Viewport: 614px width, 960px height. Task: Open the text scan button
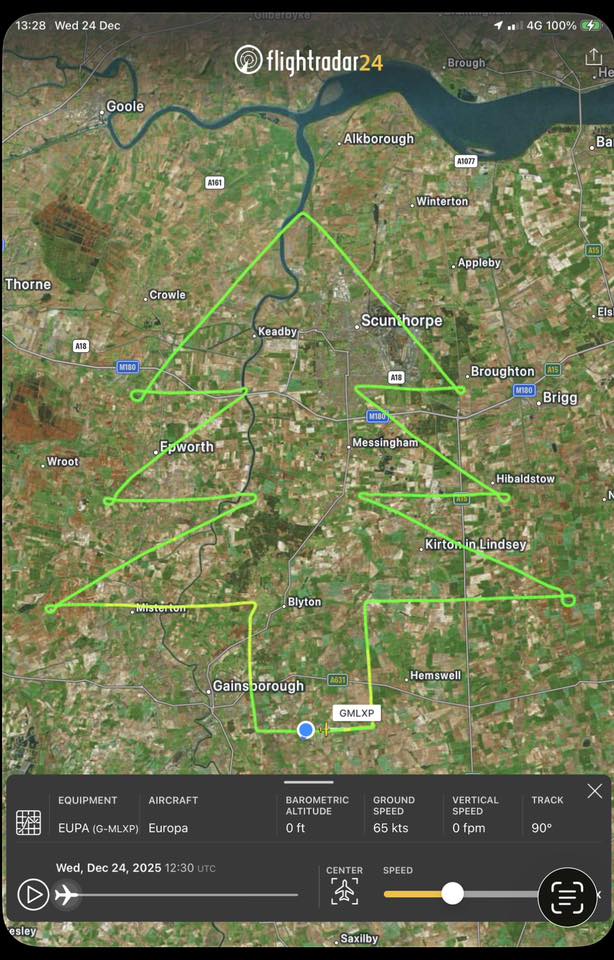coord(567,897)
